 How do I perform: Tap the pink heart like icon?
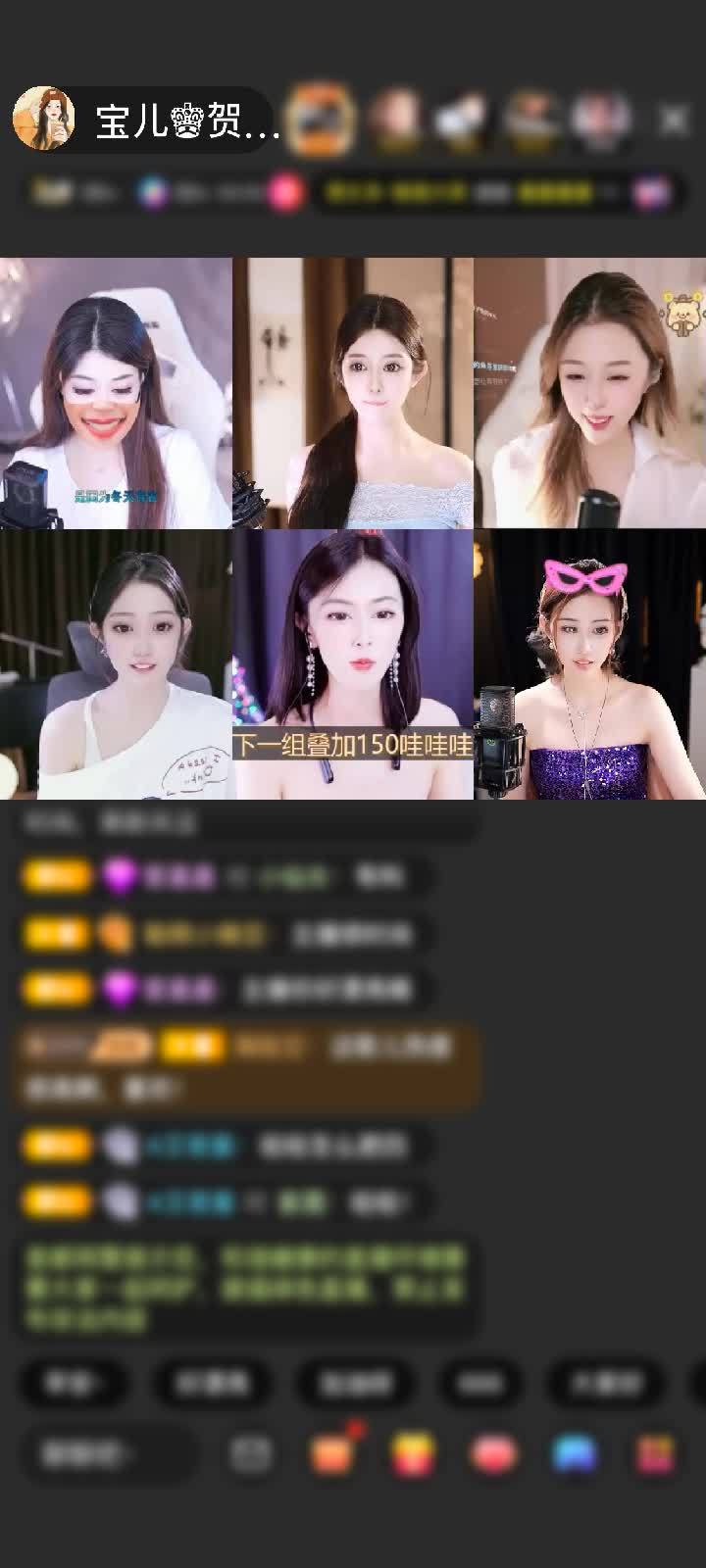click(493, 1454)
